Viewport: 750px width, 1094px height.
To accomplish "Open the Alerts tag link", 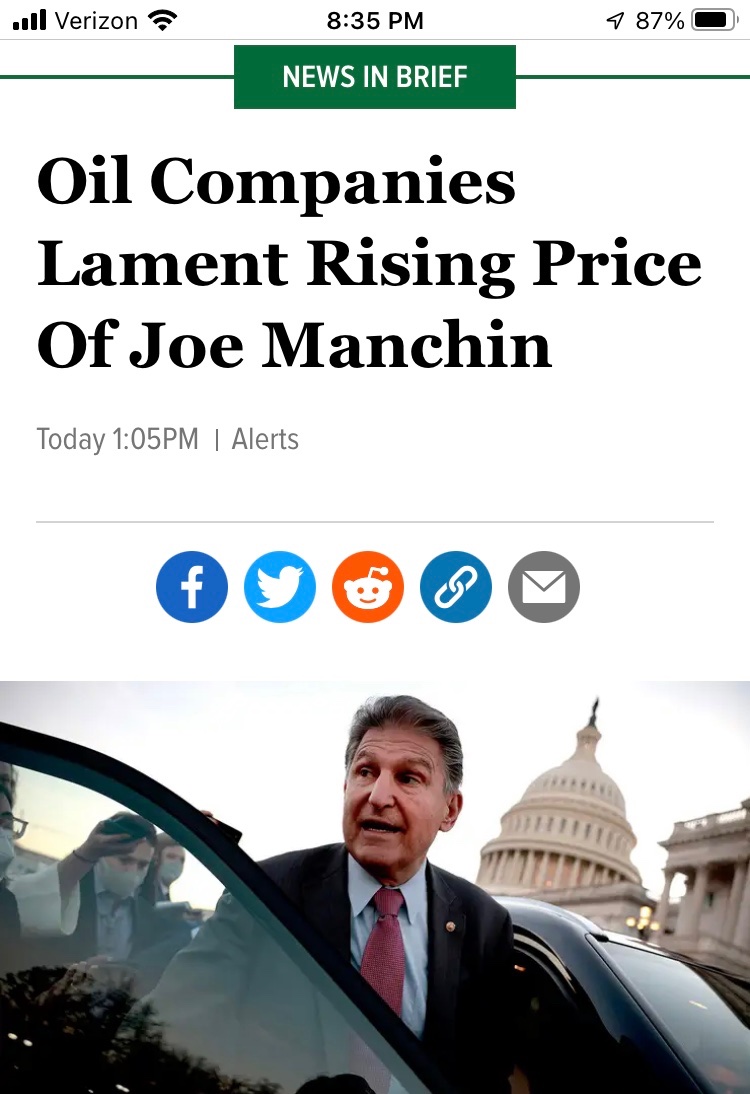I will pos(265,439).
